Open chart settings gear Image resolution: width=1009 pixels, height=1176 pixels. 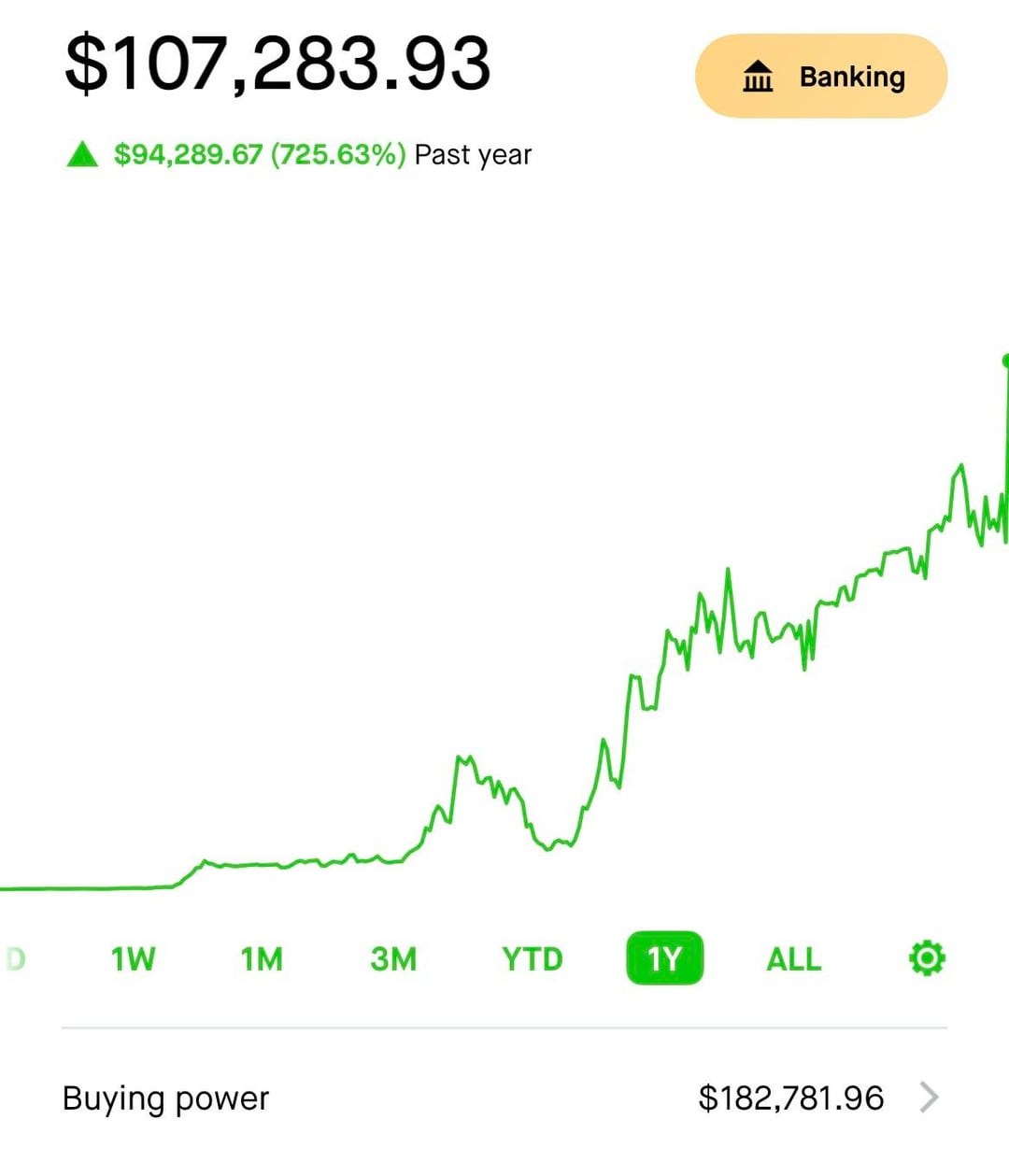coord(927,958)
